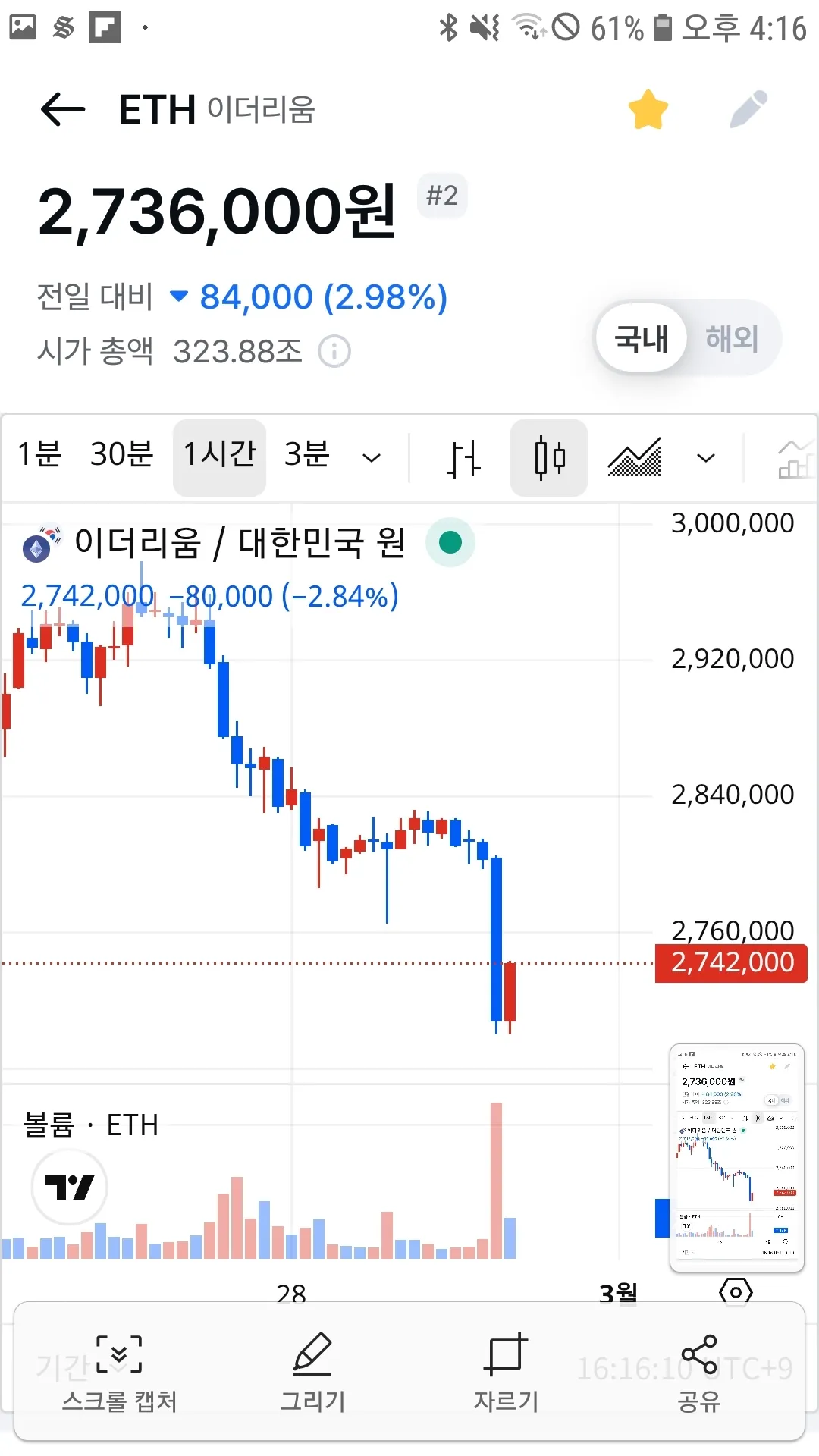Show market cap info icon
This screenshot has height=1456, width=819.
[x=334, y=352]
